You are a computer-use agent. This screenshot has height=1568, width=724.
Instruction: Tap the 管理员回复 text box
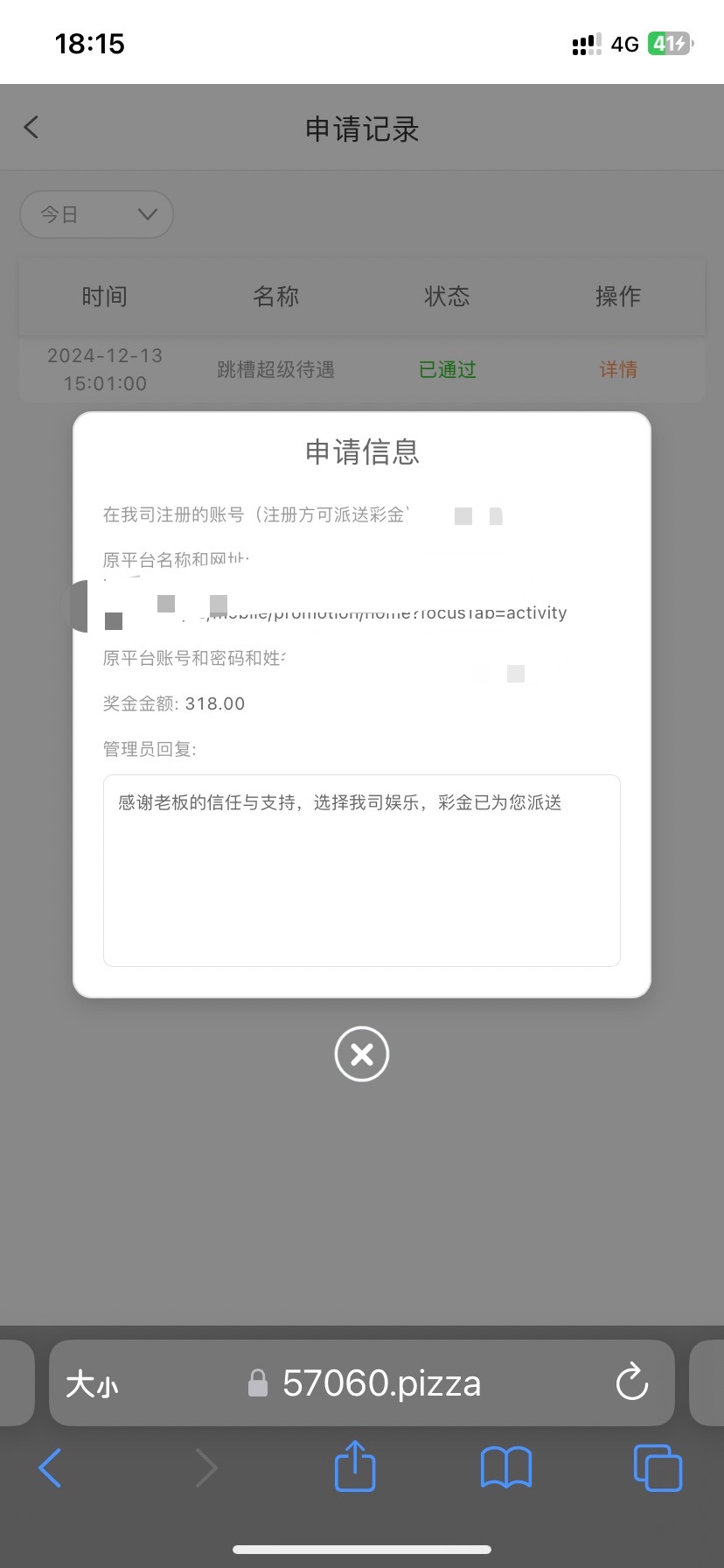[x=361, y=870]
